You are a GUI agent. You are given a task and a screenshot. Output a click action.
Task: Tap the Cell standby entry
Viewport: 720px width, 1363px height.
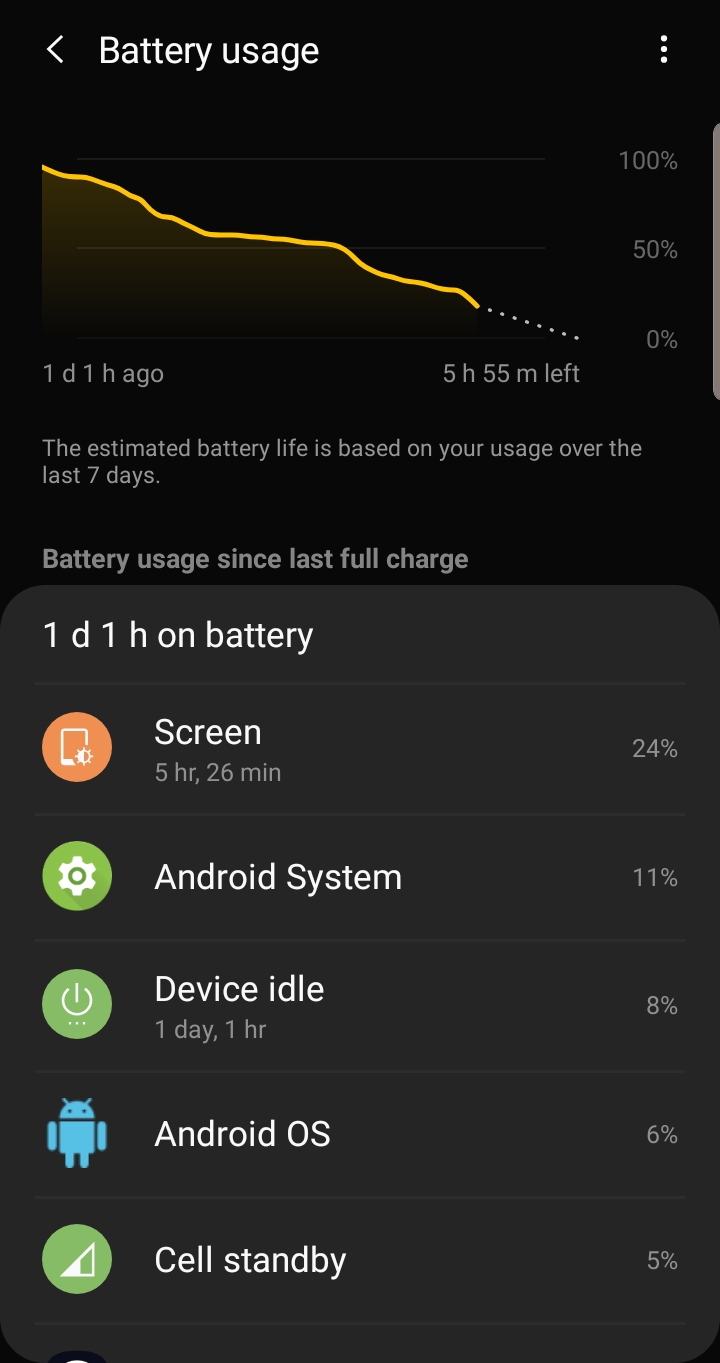360,1261
